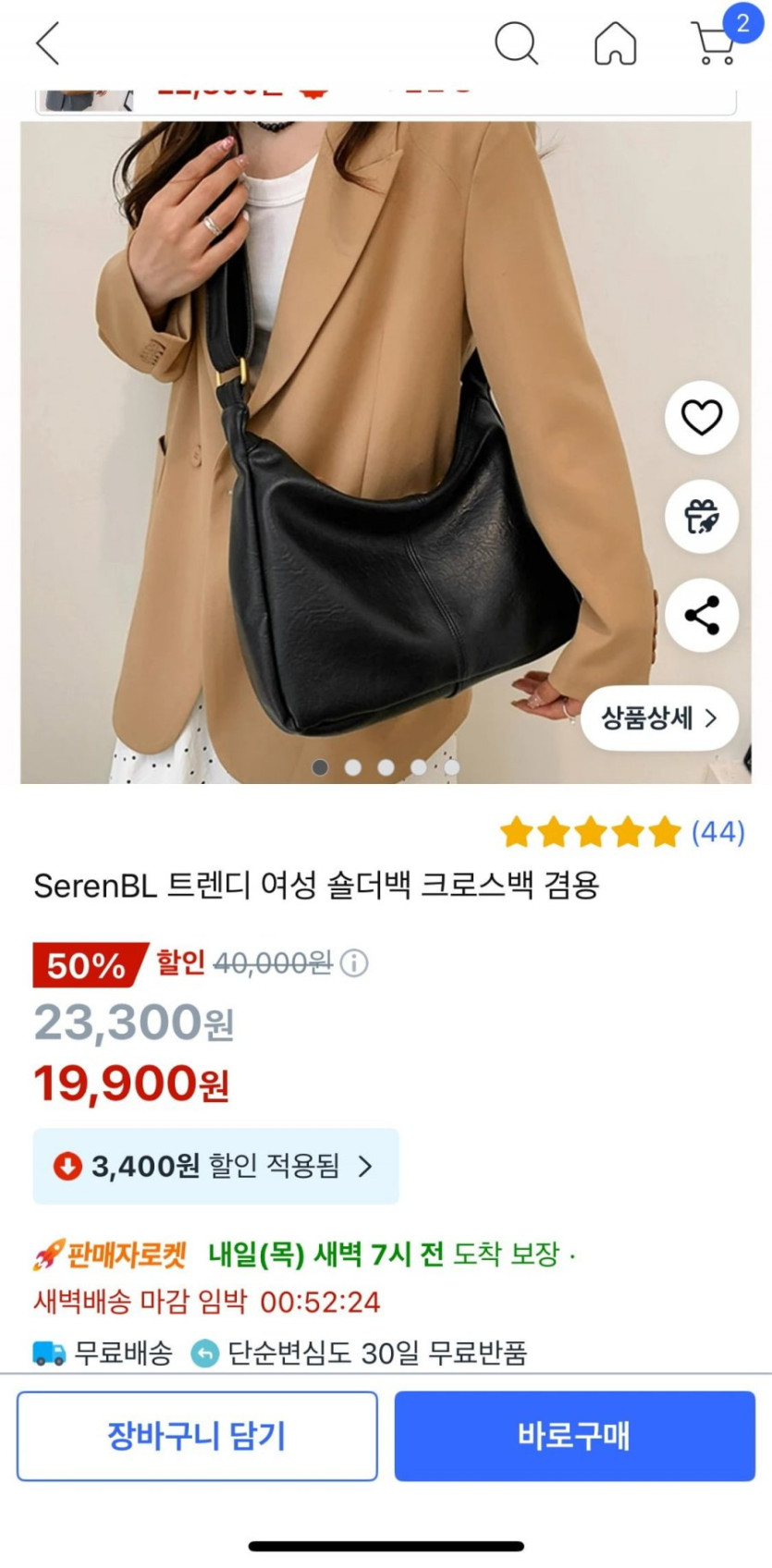Open product search
The height and width of the screenshot is (1568, 772).
click(516, 43)
